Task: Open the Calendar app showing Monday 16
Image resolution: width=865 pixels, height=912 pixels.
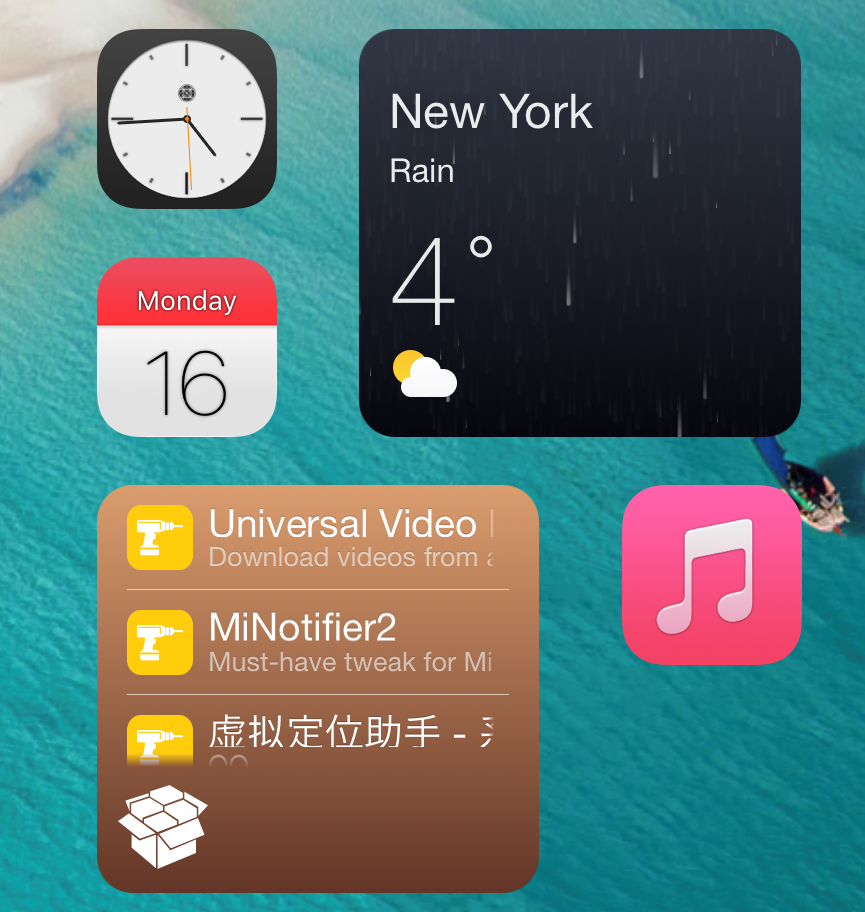Action: point(187,348)
